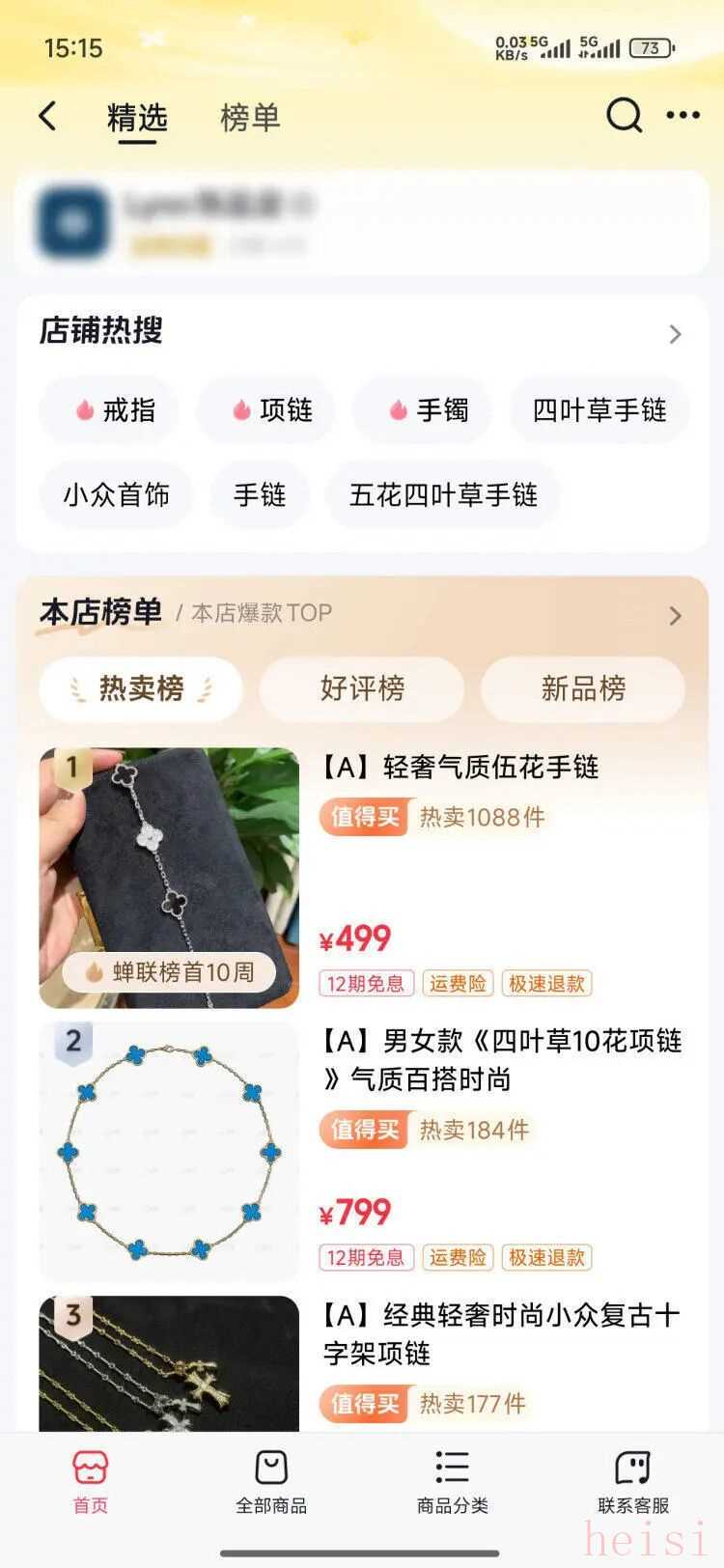This screenshot has width=724, height=1568.
Task: Expand the 店铺热搜 section arrow
Action: tap(675, 334)
